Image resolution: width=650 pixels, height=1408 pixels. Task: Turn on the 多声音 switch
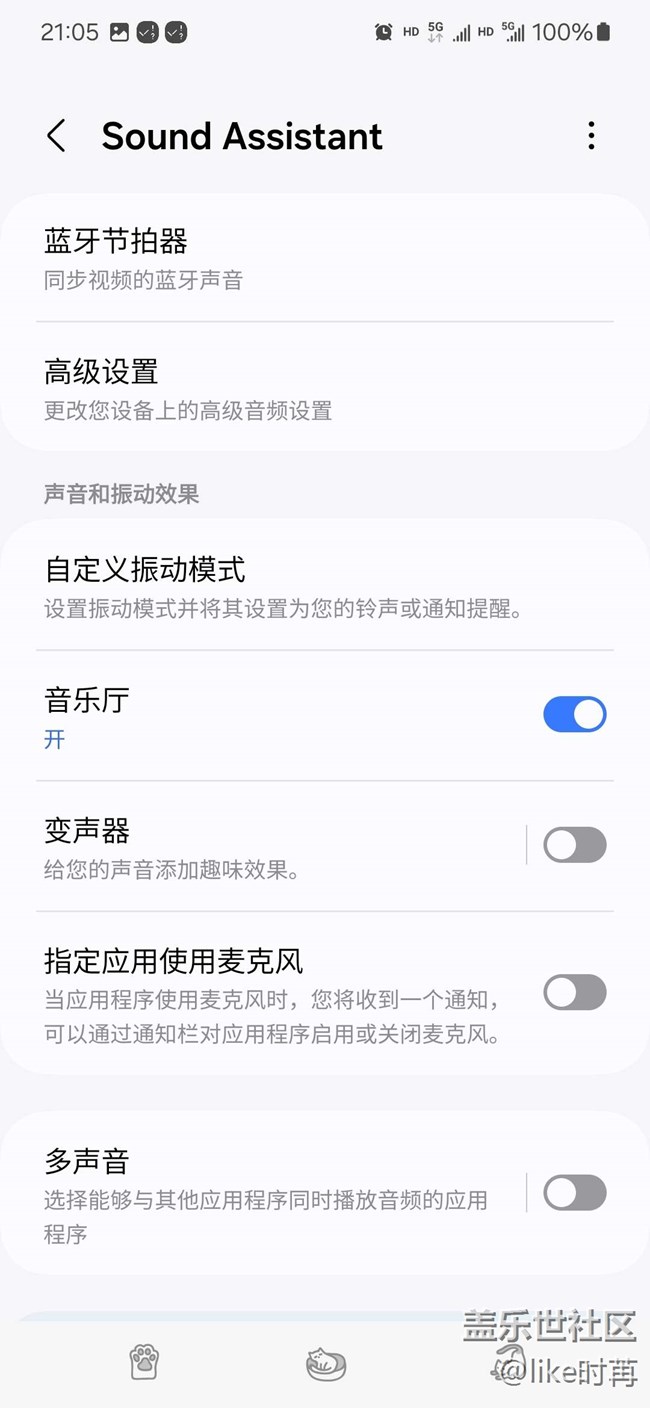tap(575, 1193)
